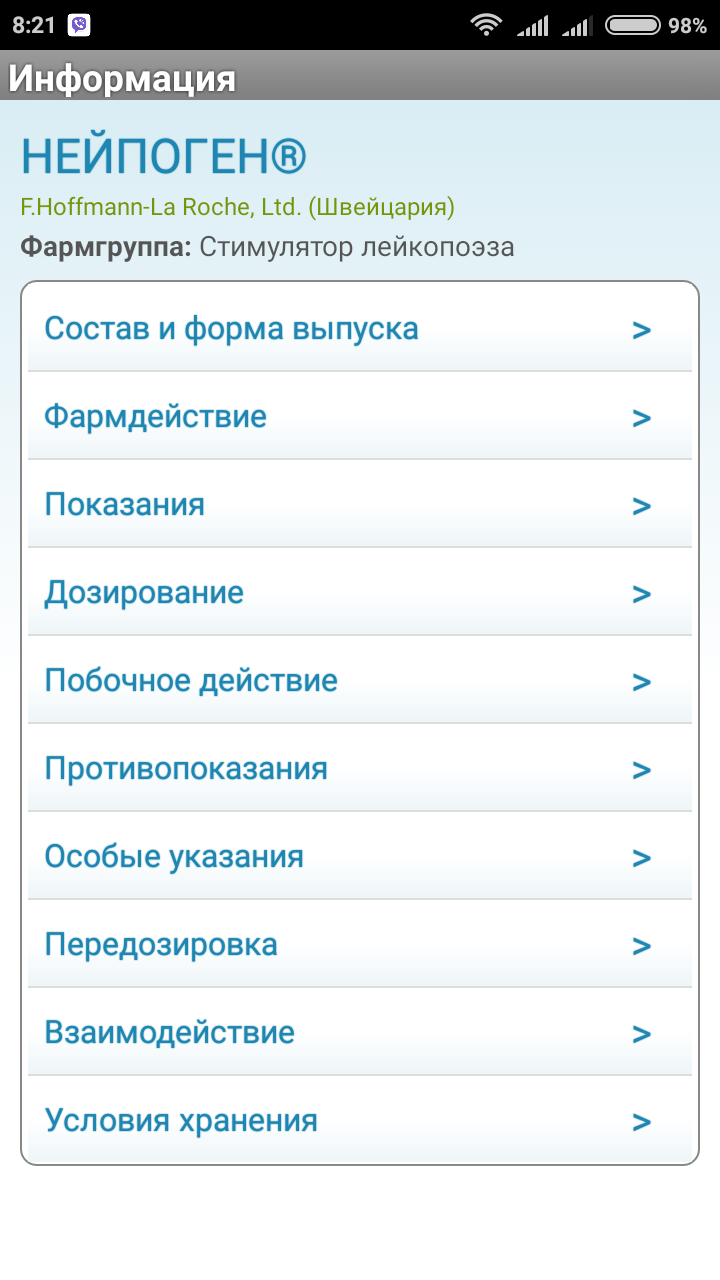Image resolution: width=720 pixels, height=1280 pixels.
Task: Open Дозирование information
Action: (359, 593)
